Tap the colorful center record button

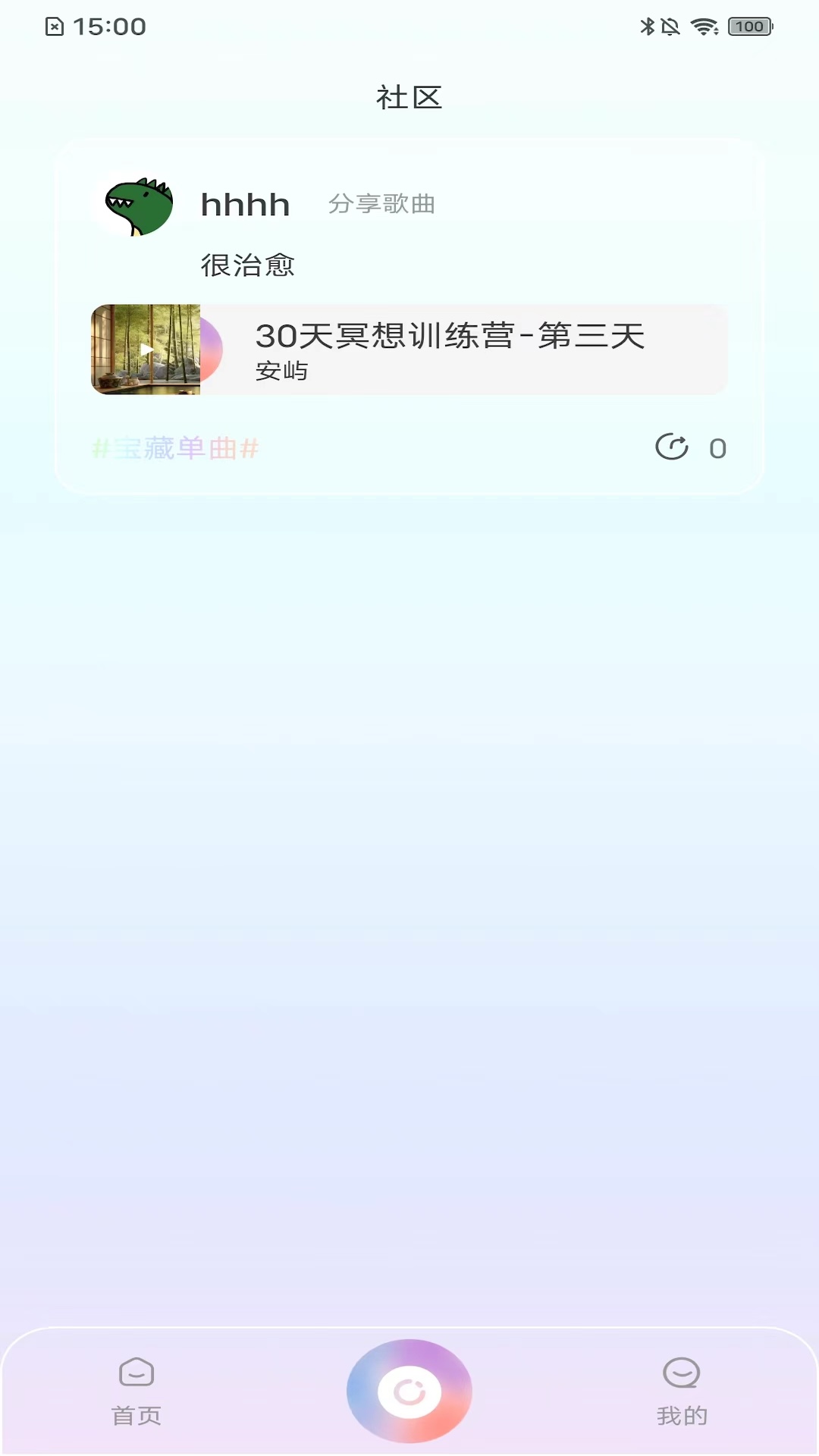(409, 1390)
